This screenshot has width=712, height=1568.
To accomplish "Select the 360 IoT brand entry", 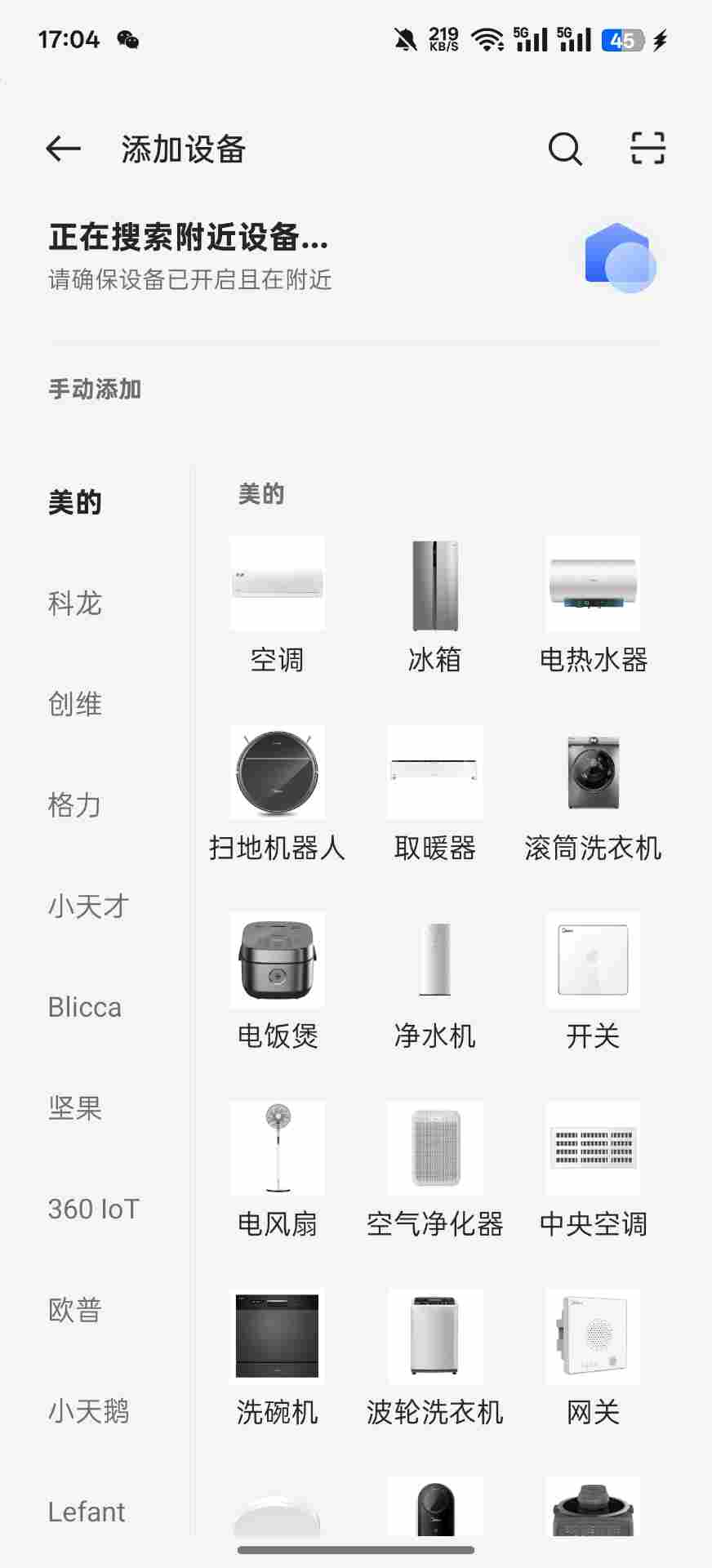I will click(93, 1209).
